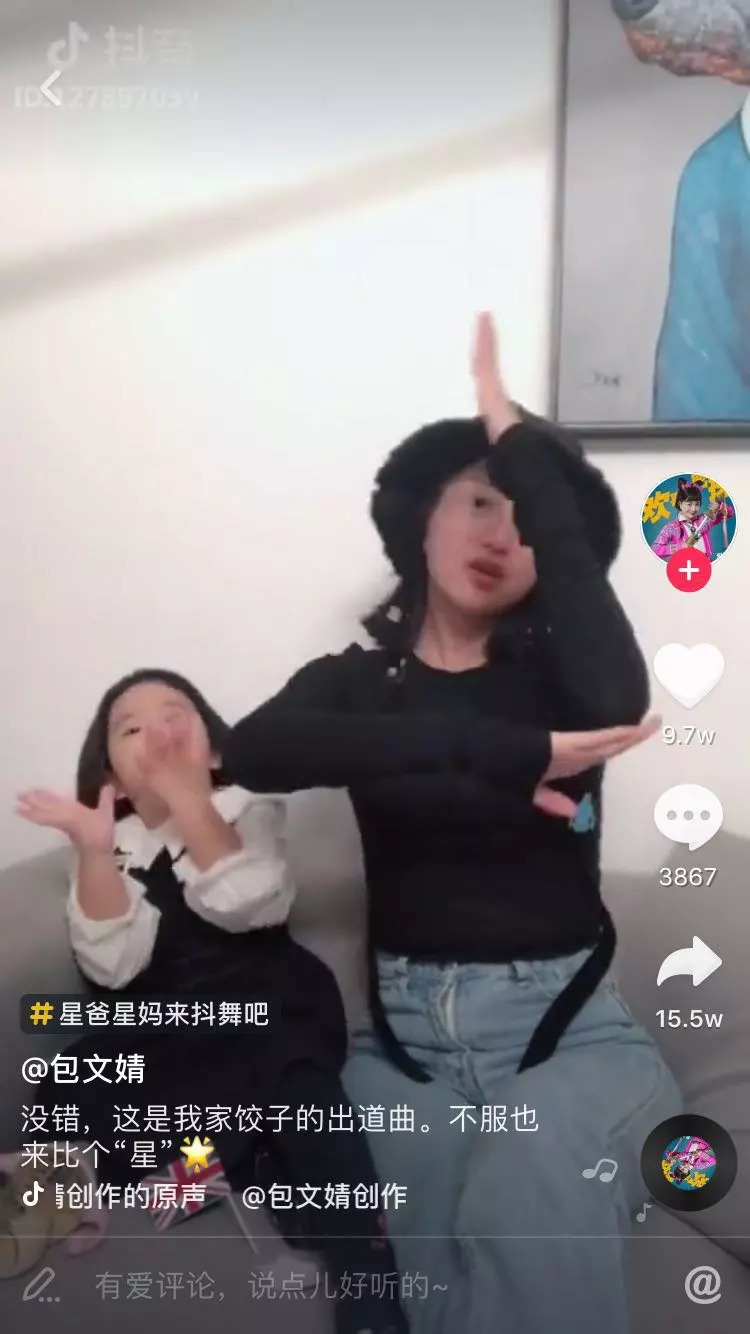The height and width of the screenshot is (1334, 750).
Task: Mention someone with the @ icon
Action: (x=703, y=1285)
